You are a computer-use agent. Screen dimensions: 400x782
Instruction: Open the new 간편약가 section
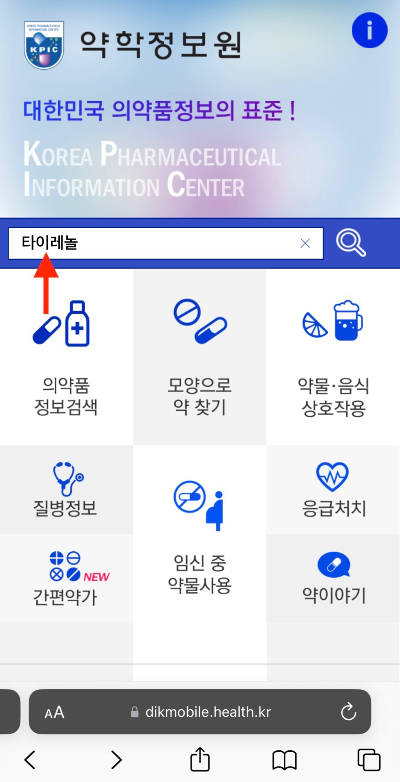pos(66,579)
